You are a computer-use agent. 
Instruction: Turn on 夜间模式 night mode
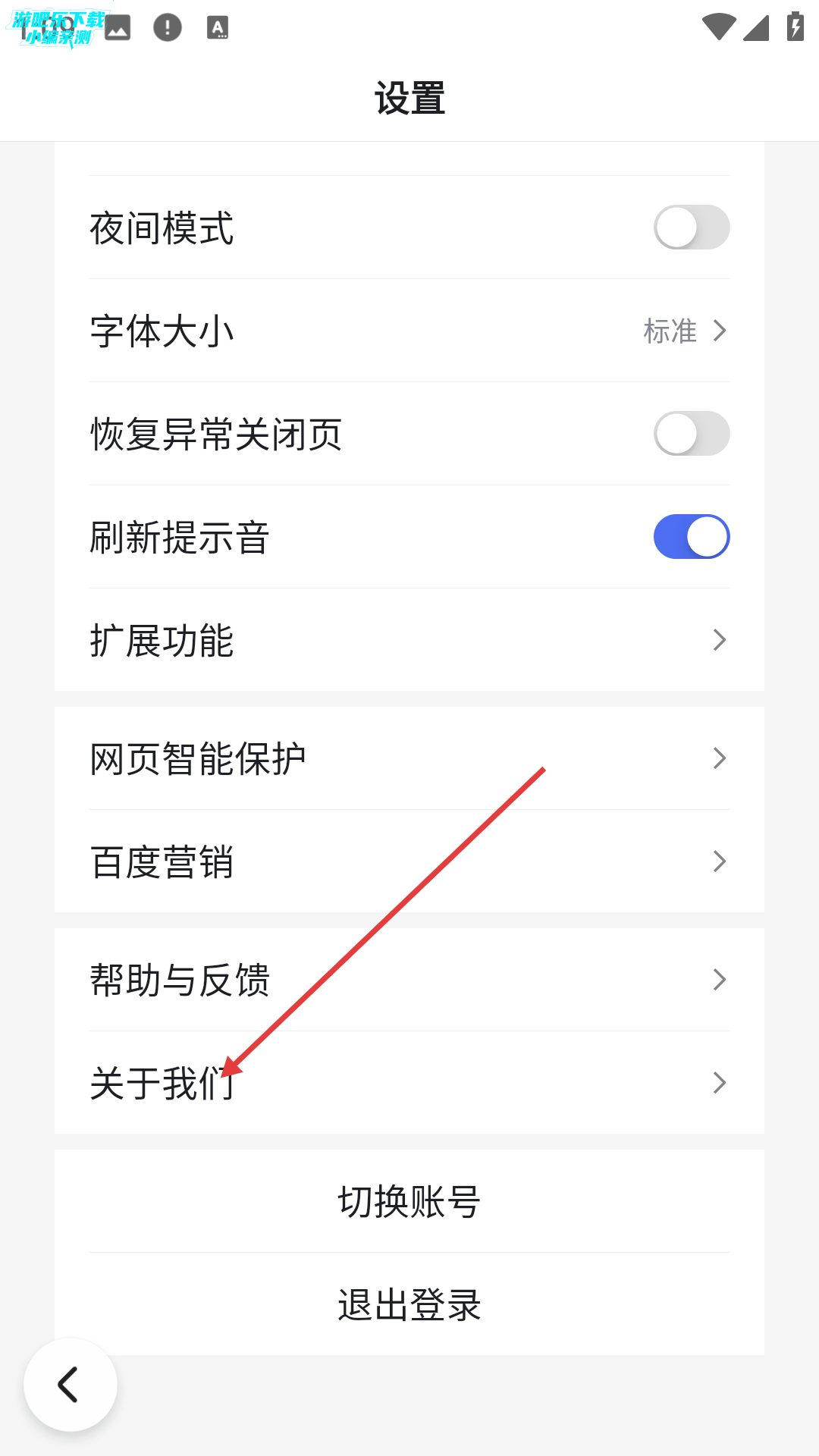click(691, 227)
